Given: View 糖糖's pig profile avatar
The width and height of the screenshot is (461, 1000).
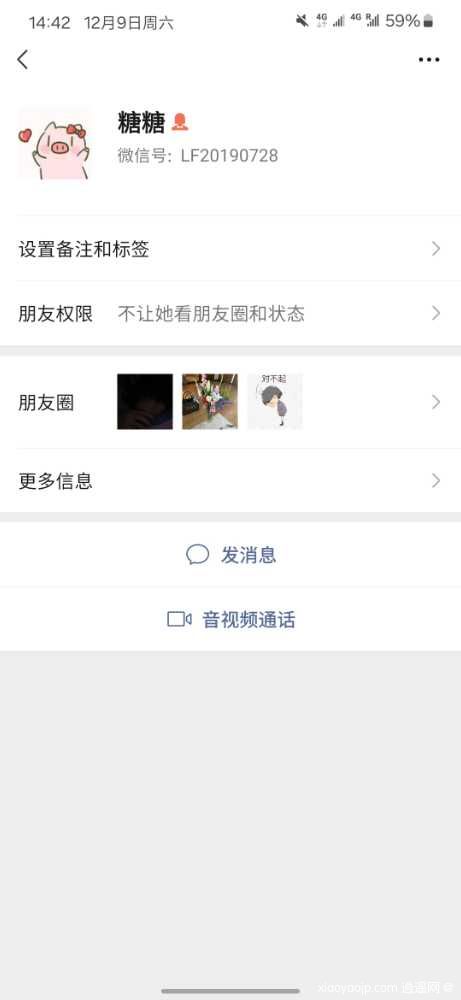Looking at the screenshot, I should tap(54, 143).
